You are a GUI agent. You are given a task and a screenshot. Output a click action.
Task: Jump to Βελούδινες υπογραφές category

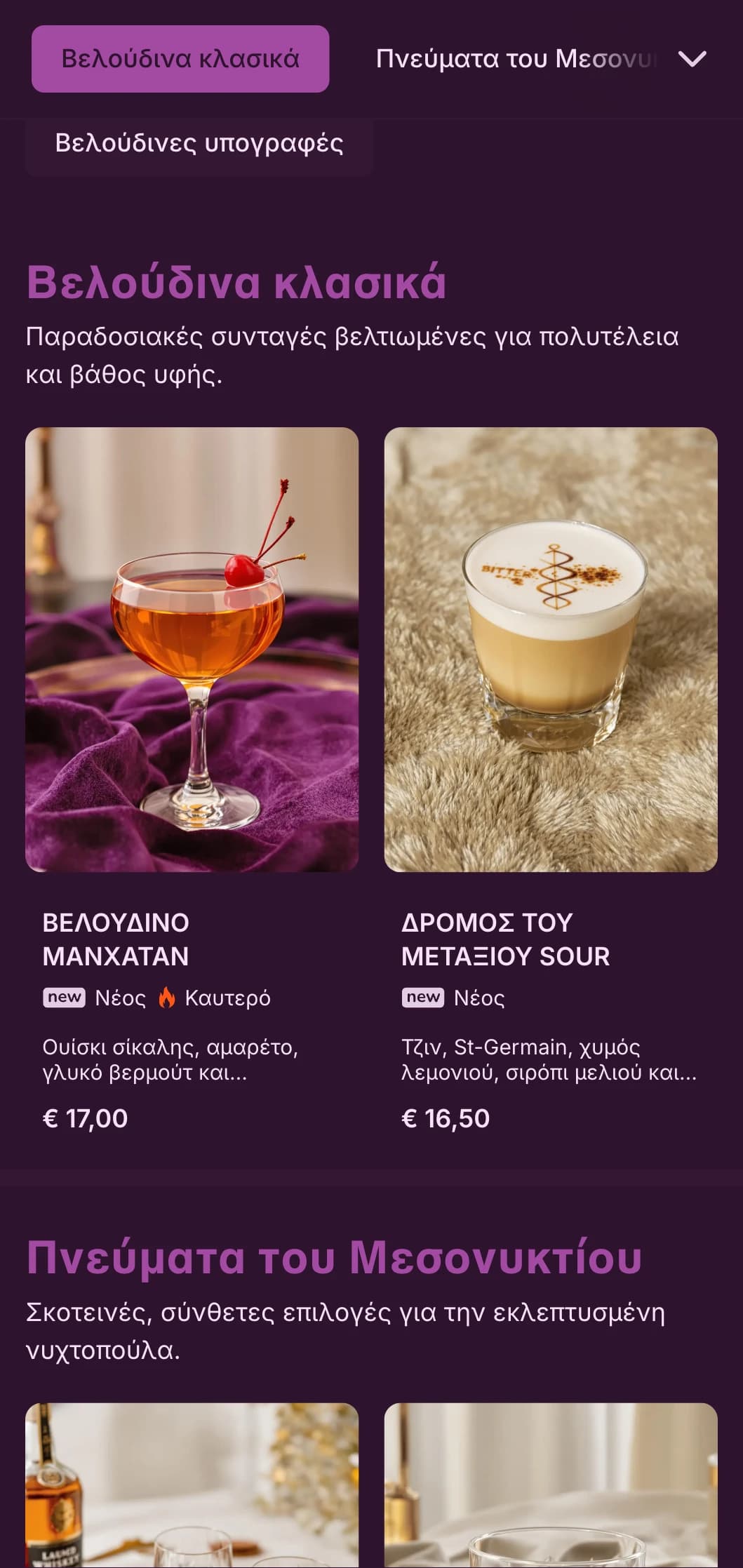tap(199, 144)
